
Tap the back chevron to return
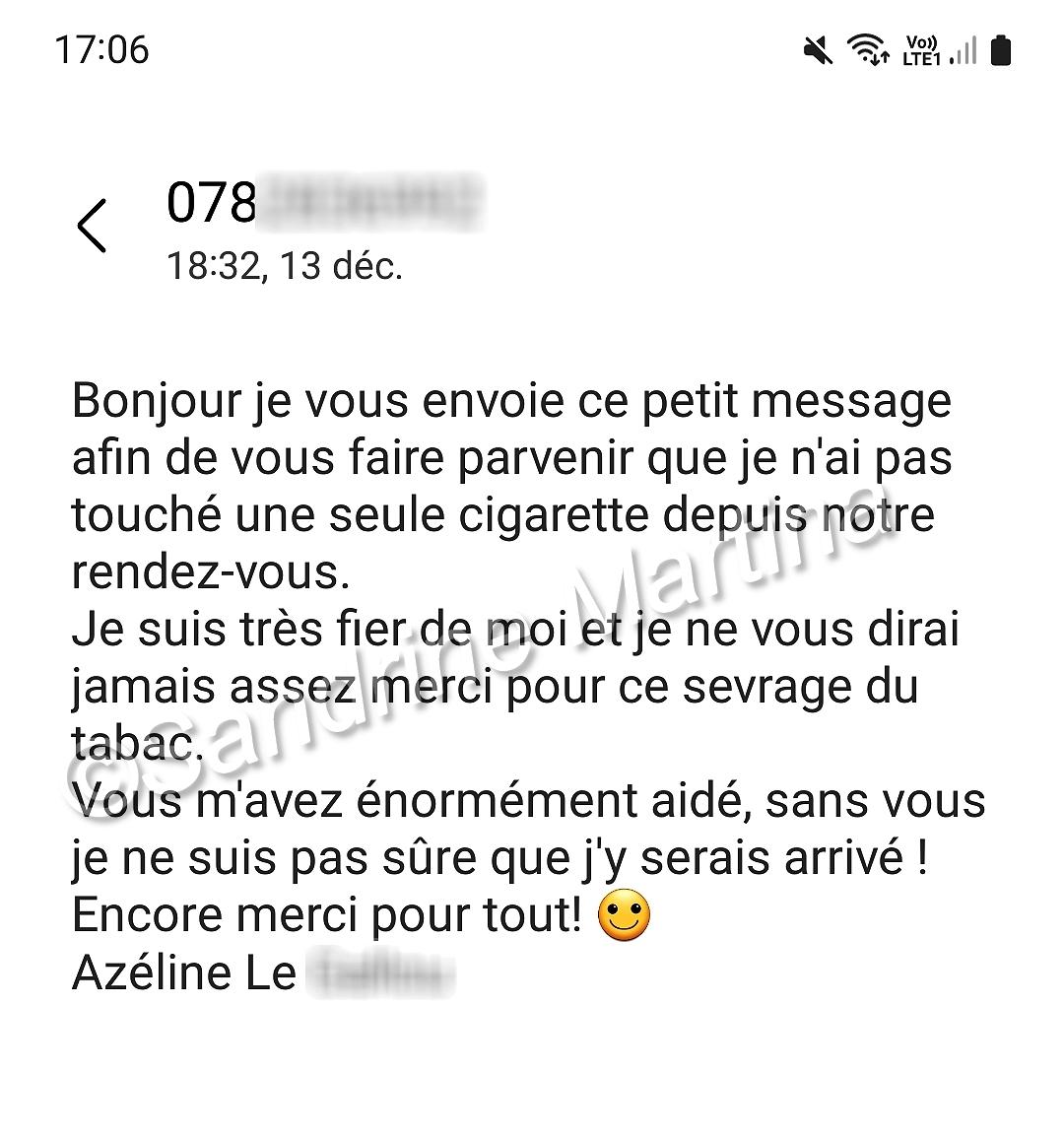[x=92, y=225]
